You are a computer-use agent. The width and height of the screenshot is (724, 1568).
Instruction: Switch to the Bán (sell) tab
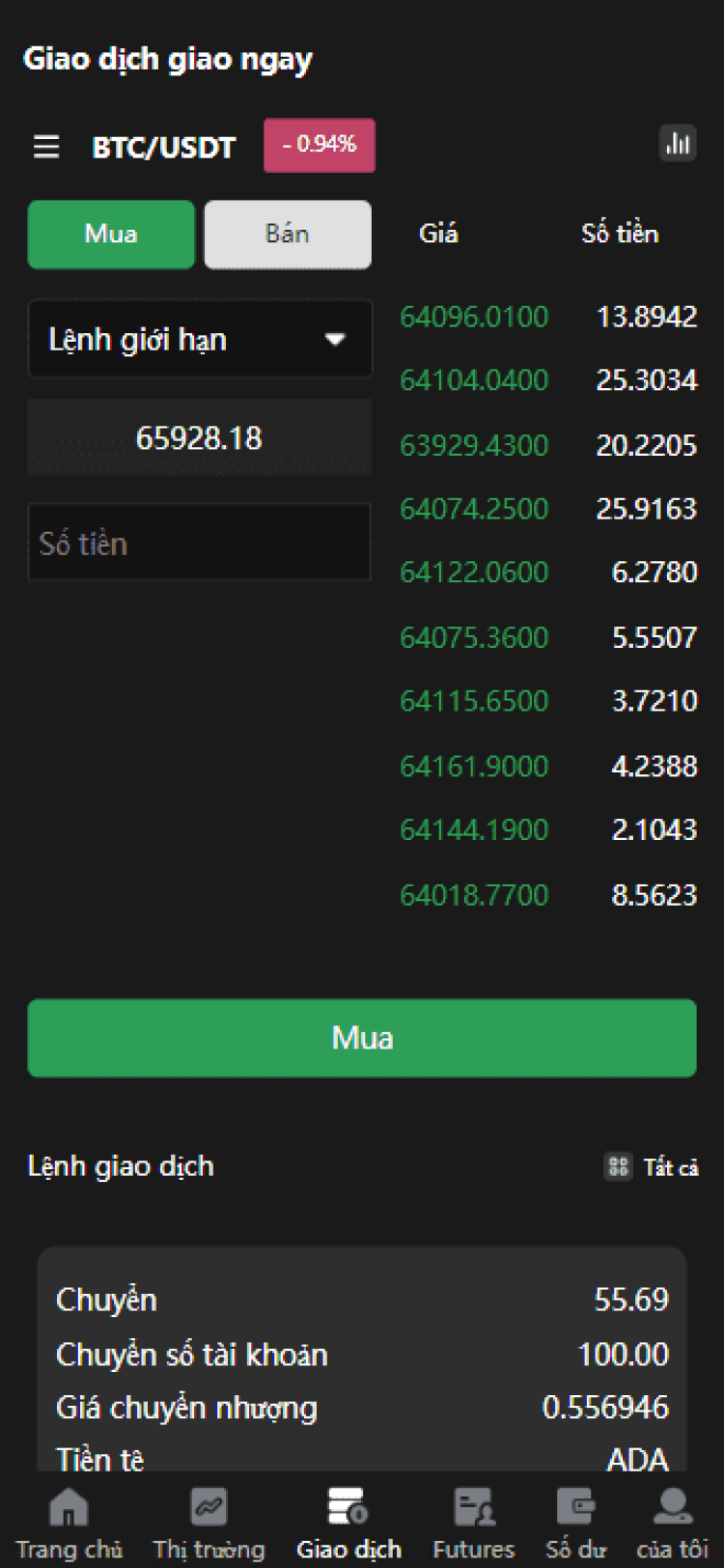(288, 235)
